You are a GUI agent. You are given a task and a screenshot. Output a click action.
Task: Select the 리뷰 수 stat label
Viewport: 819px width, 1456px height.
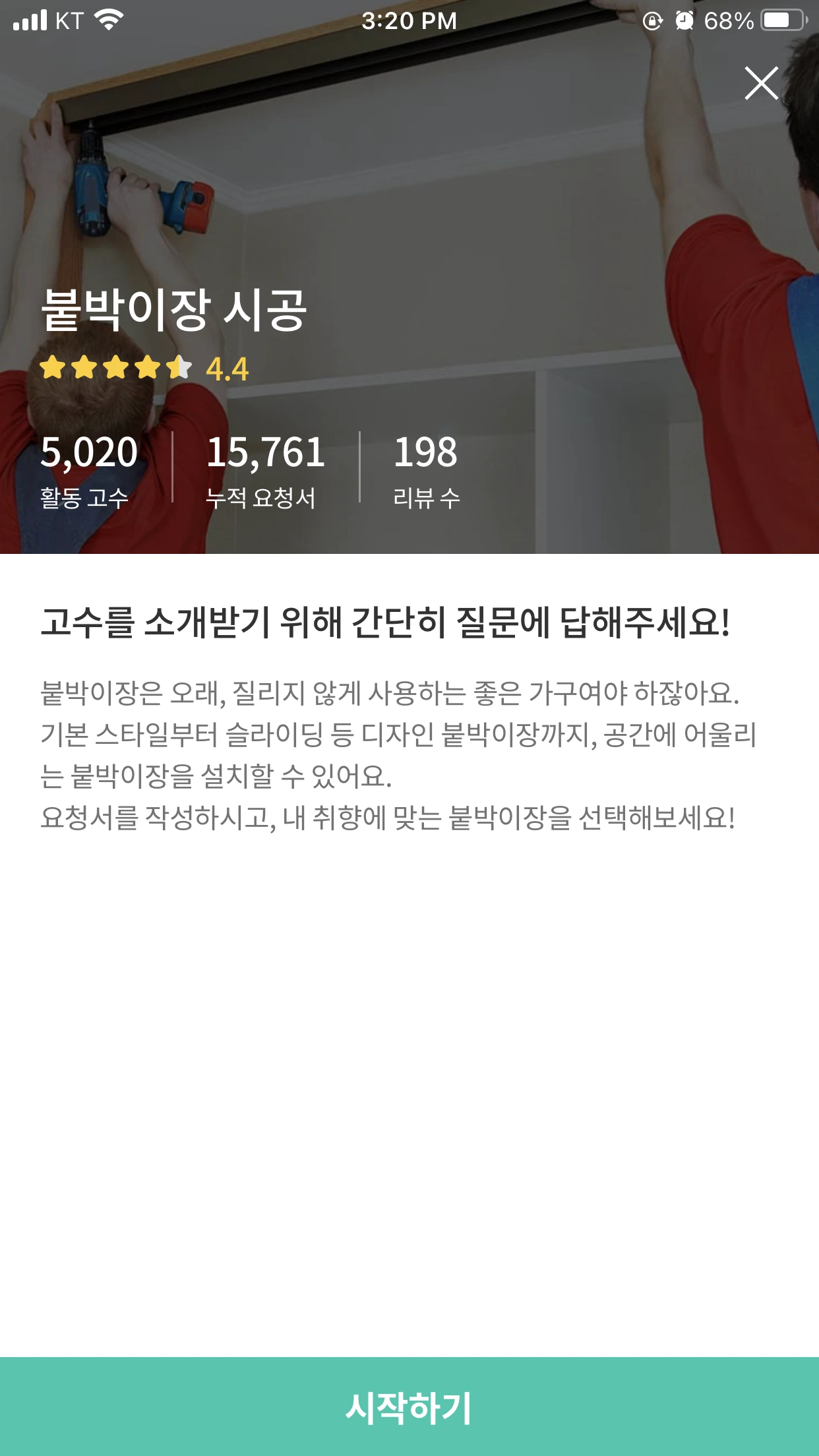[427, 496]
